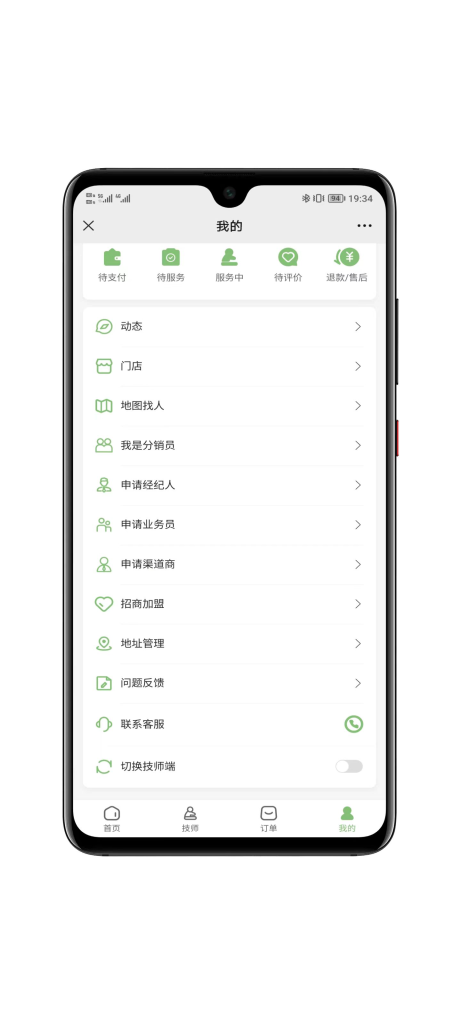View 服务中 orders

point(229,265)
